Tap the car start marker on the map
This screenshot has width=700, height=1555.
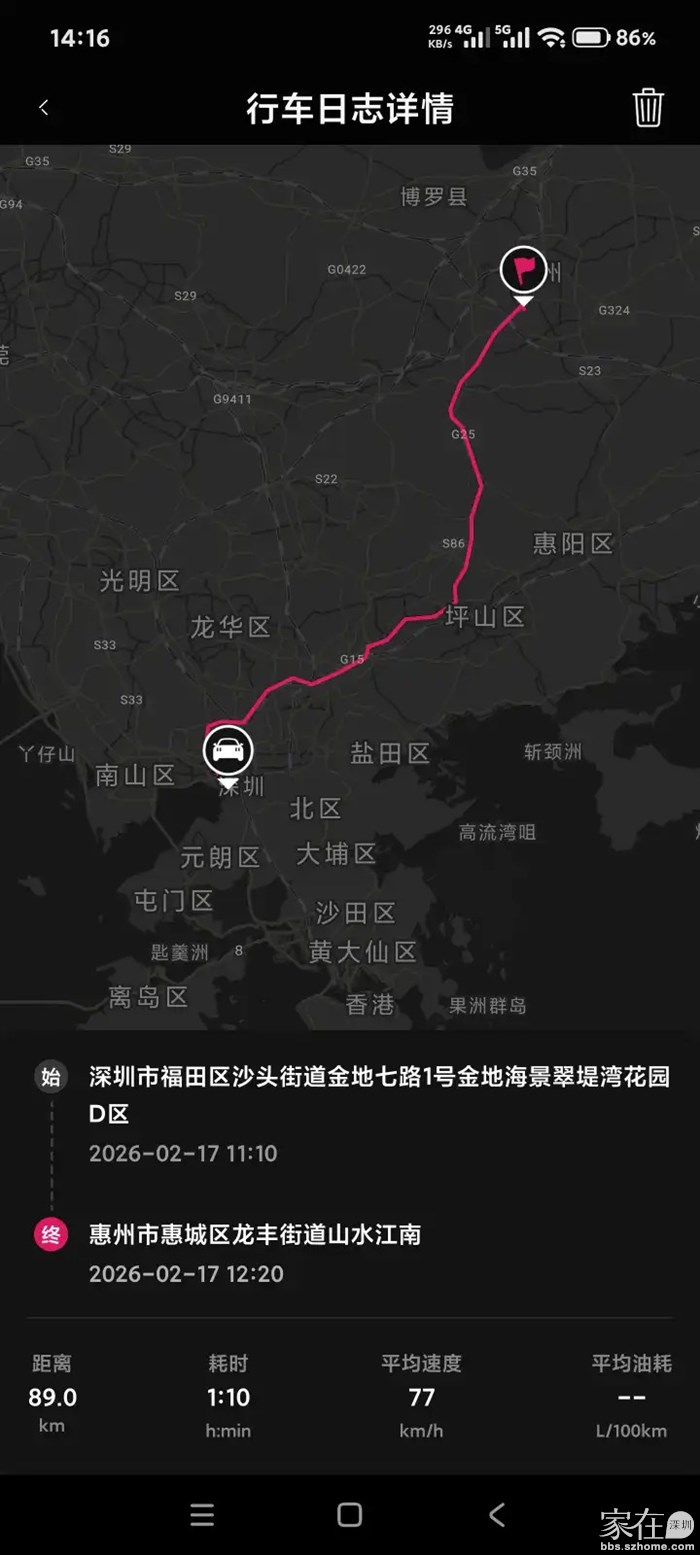click(x=228, y=750)
